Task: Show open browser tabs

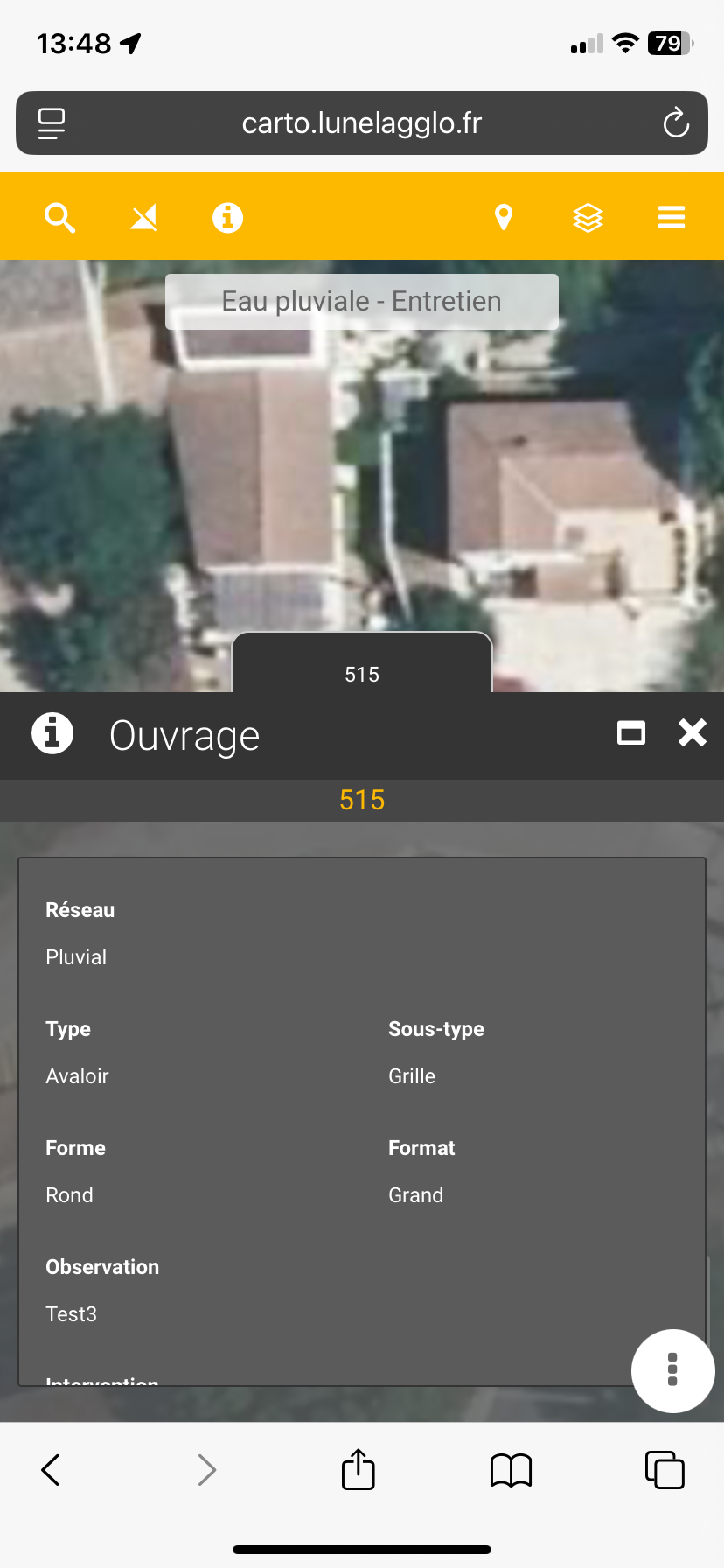Action: [x=665, y=1470]
